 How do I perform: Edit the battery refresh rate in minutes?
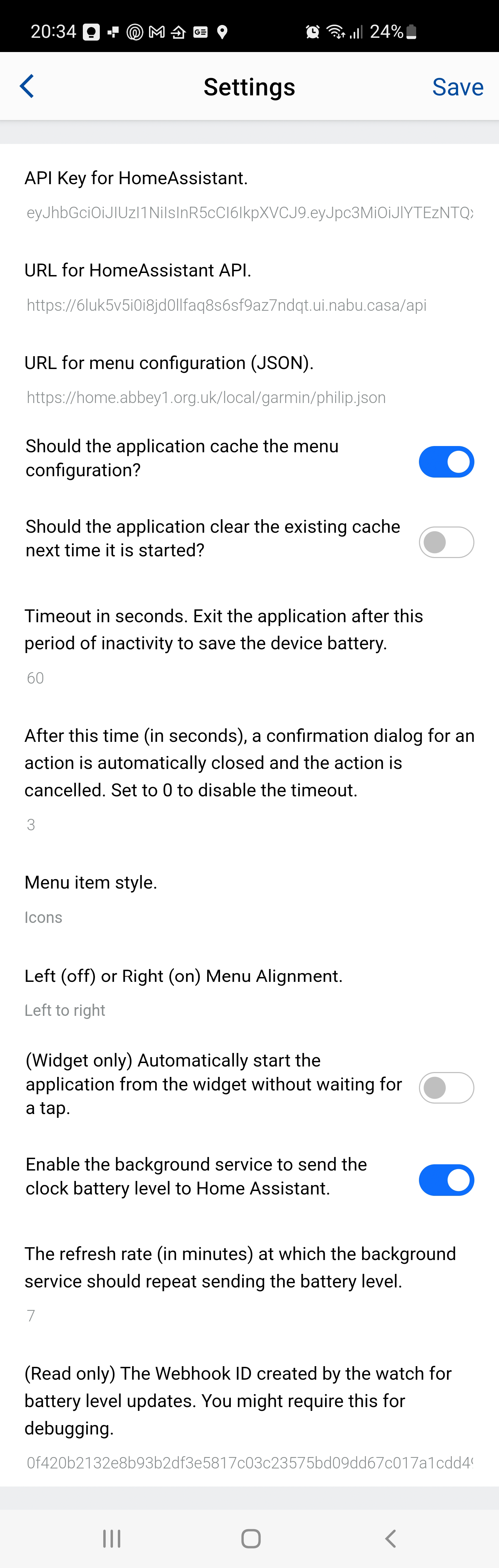click(x=31, y=1316)
